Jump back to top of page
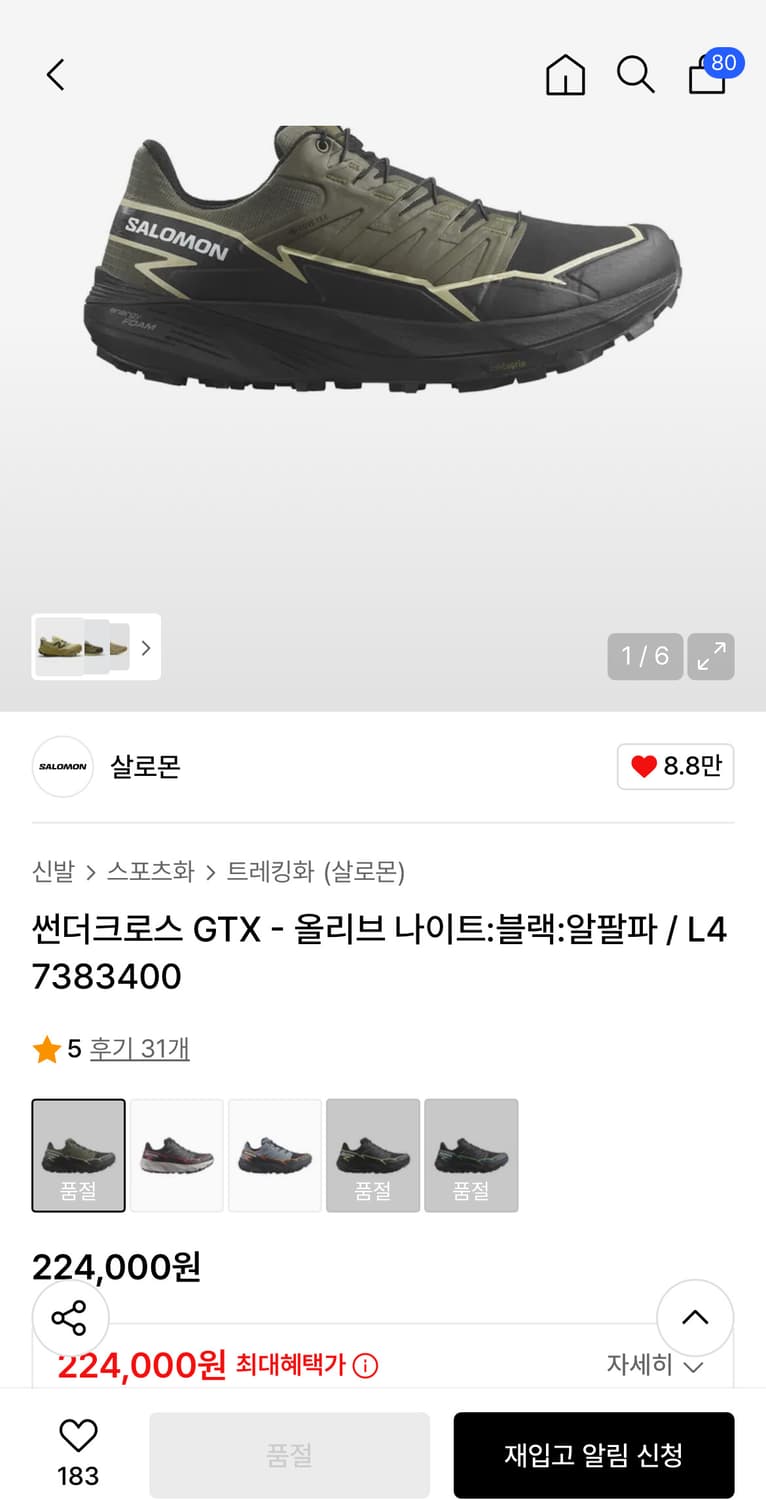766x1500 pixels. point(694,1318)
